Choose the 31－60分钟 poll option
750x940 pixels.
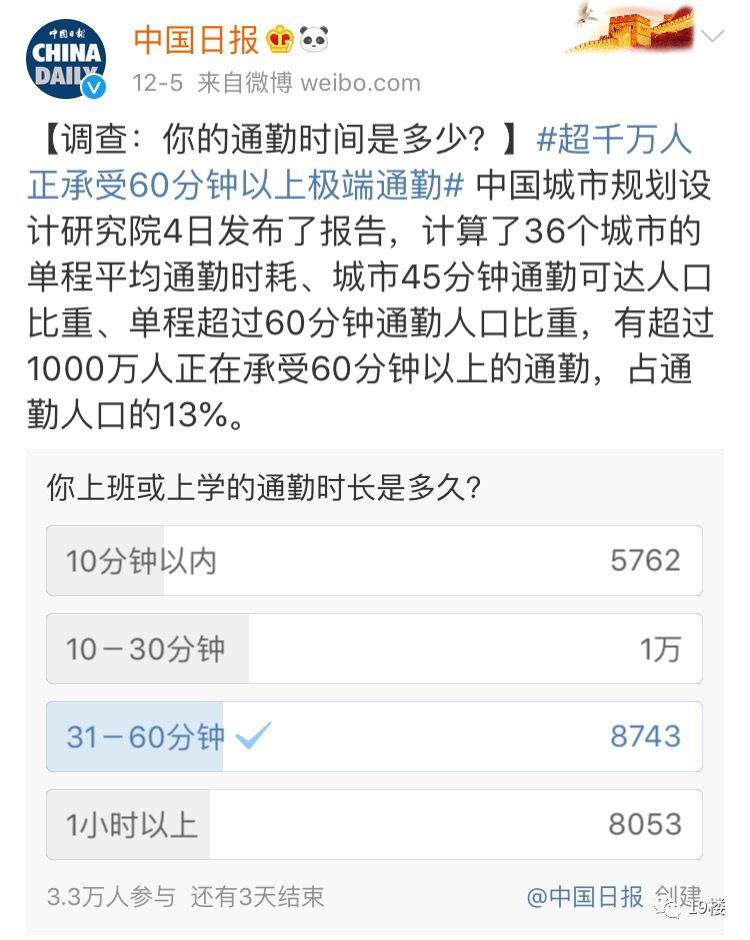(x=374, y=736)
